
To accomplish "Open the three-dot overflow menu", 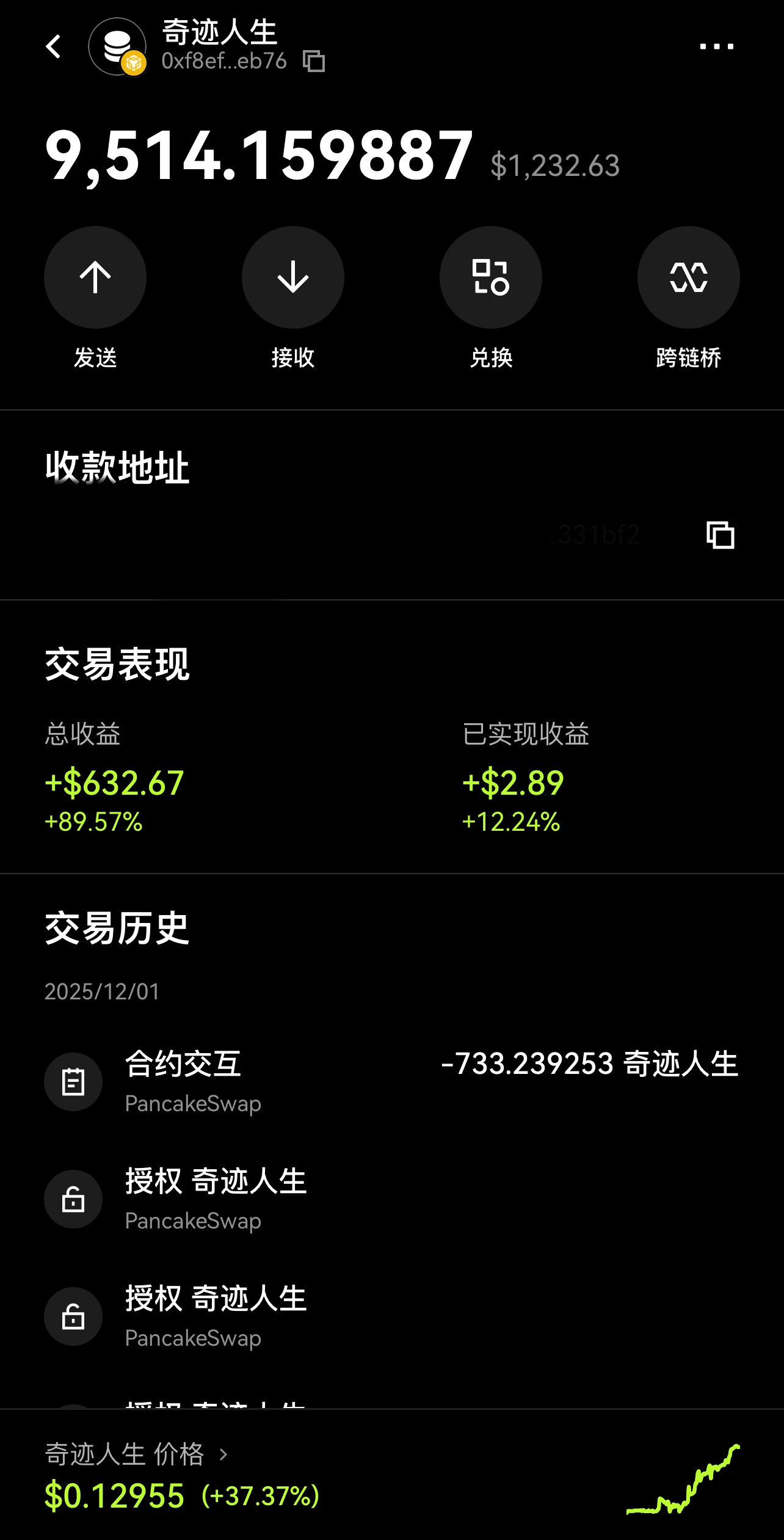I will coord(716,46).
